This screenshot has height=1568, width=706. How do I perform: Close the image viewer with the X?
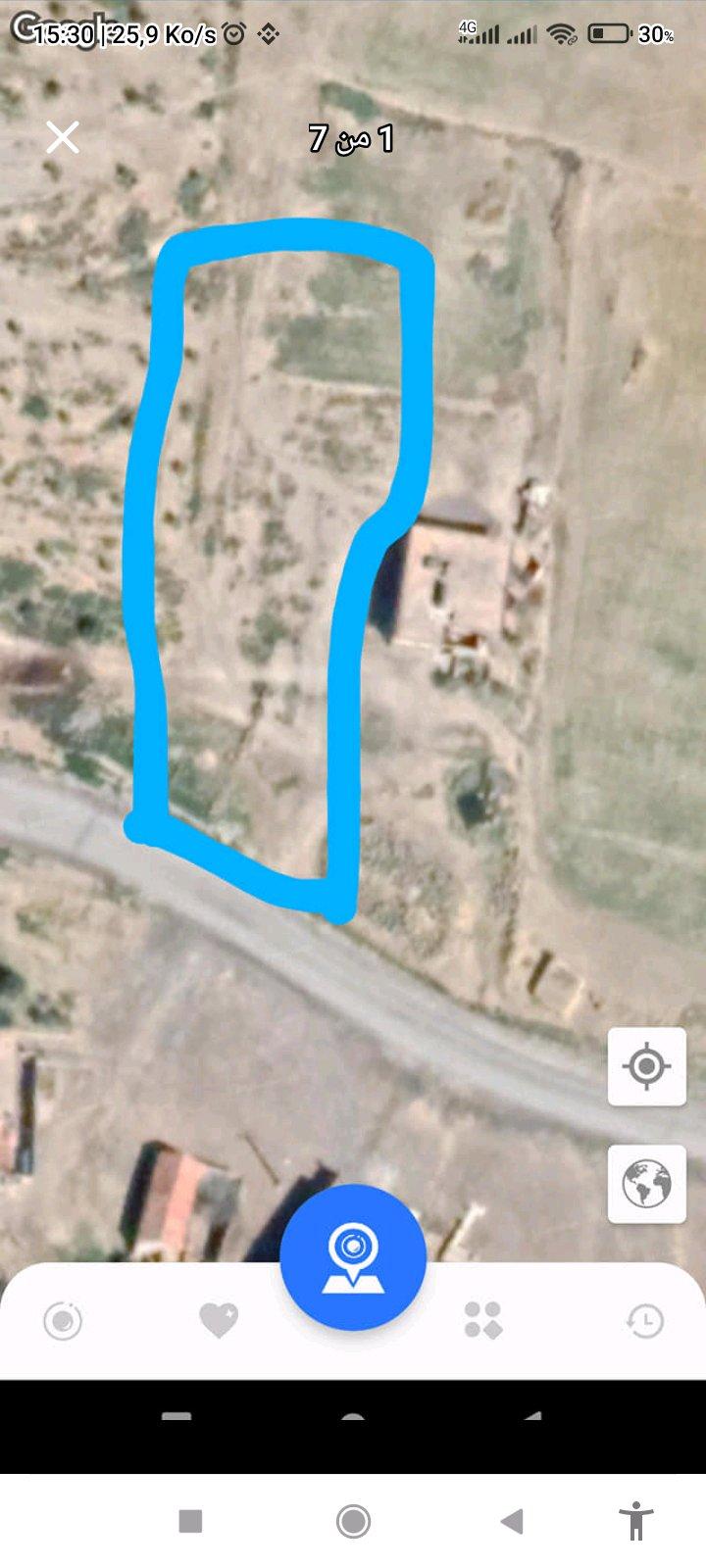click(63, 137)
